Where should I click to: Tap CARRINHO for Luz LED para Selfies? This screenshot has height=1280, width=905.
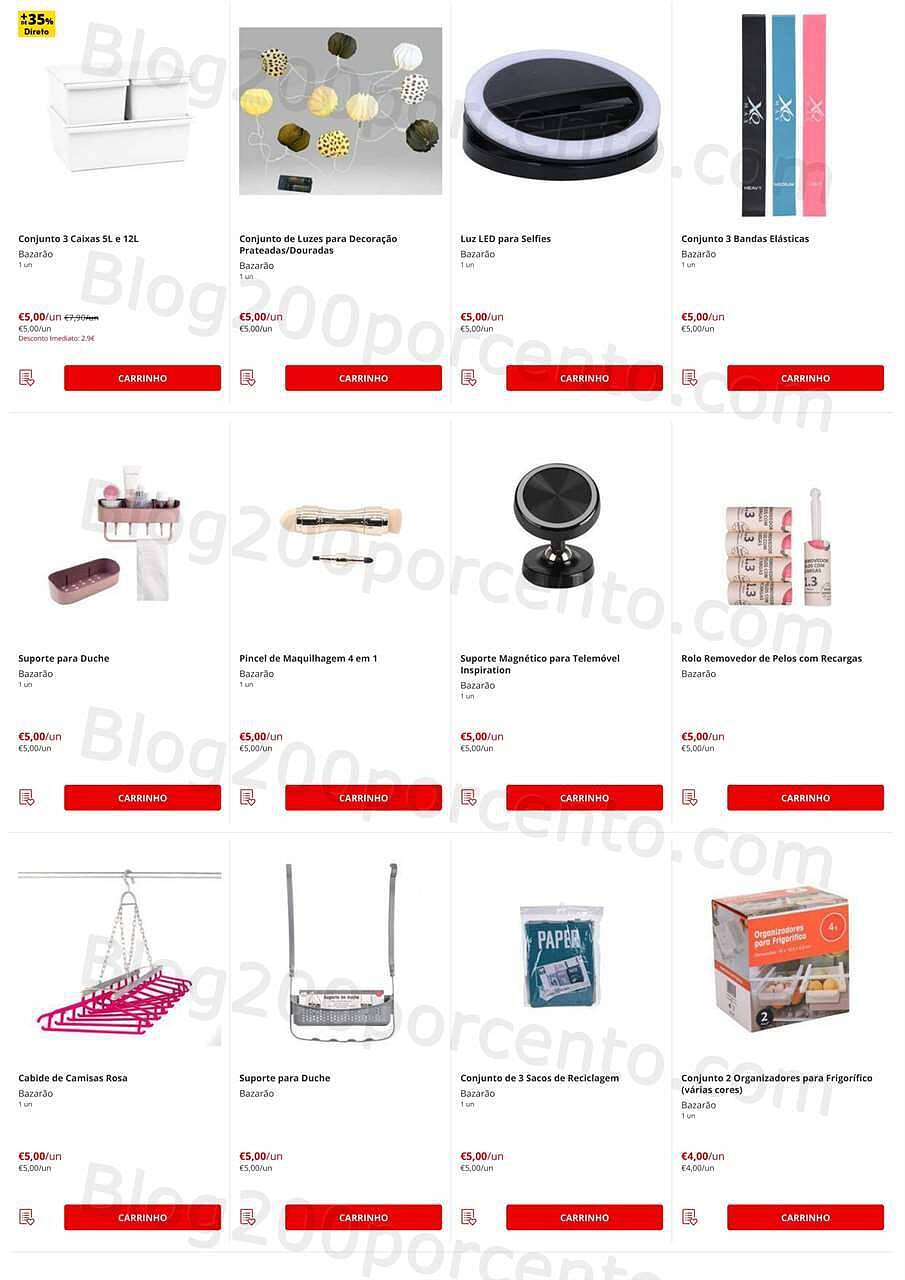coord(584,378)
